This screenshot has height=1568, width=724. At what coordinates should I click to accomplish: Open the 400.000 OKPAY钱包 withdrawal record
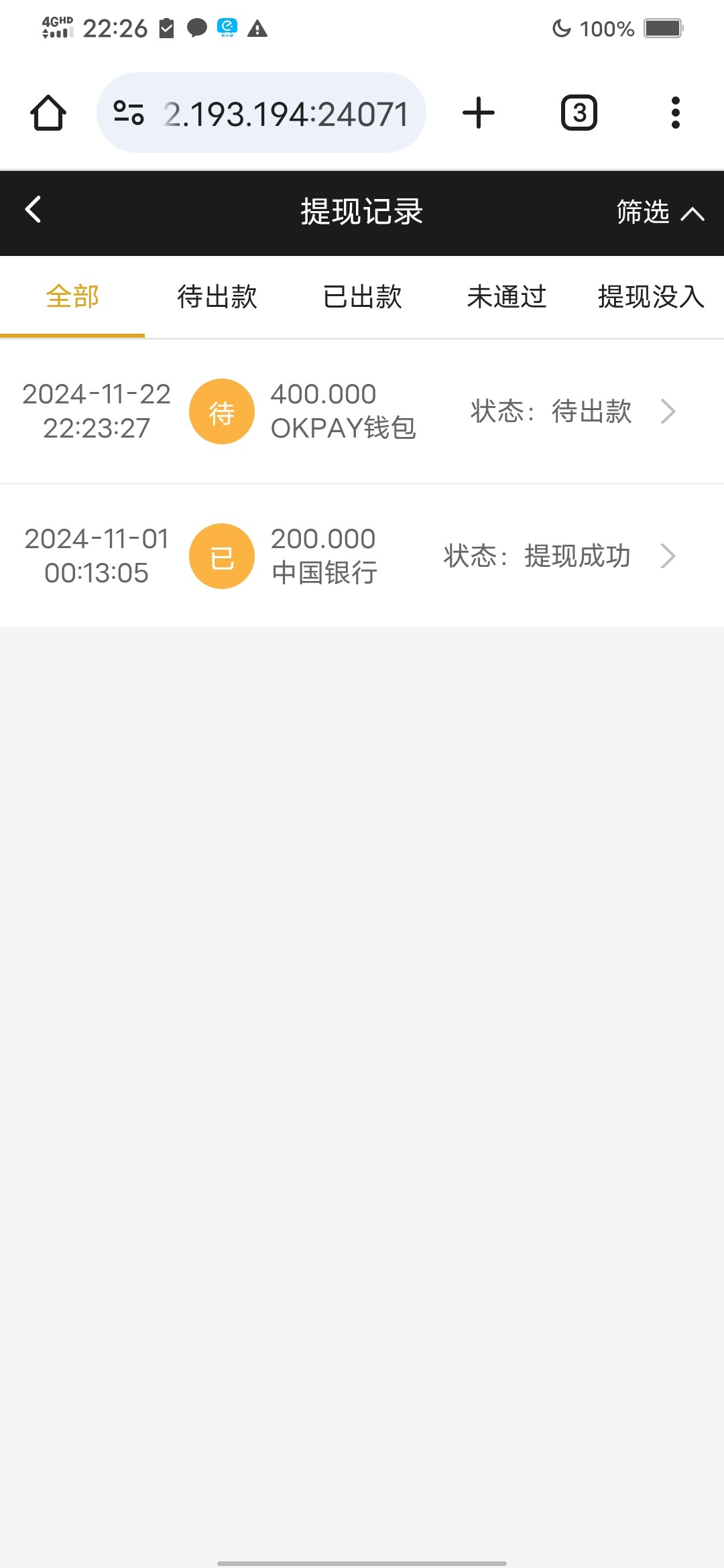click(x=362, y=411)
